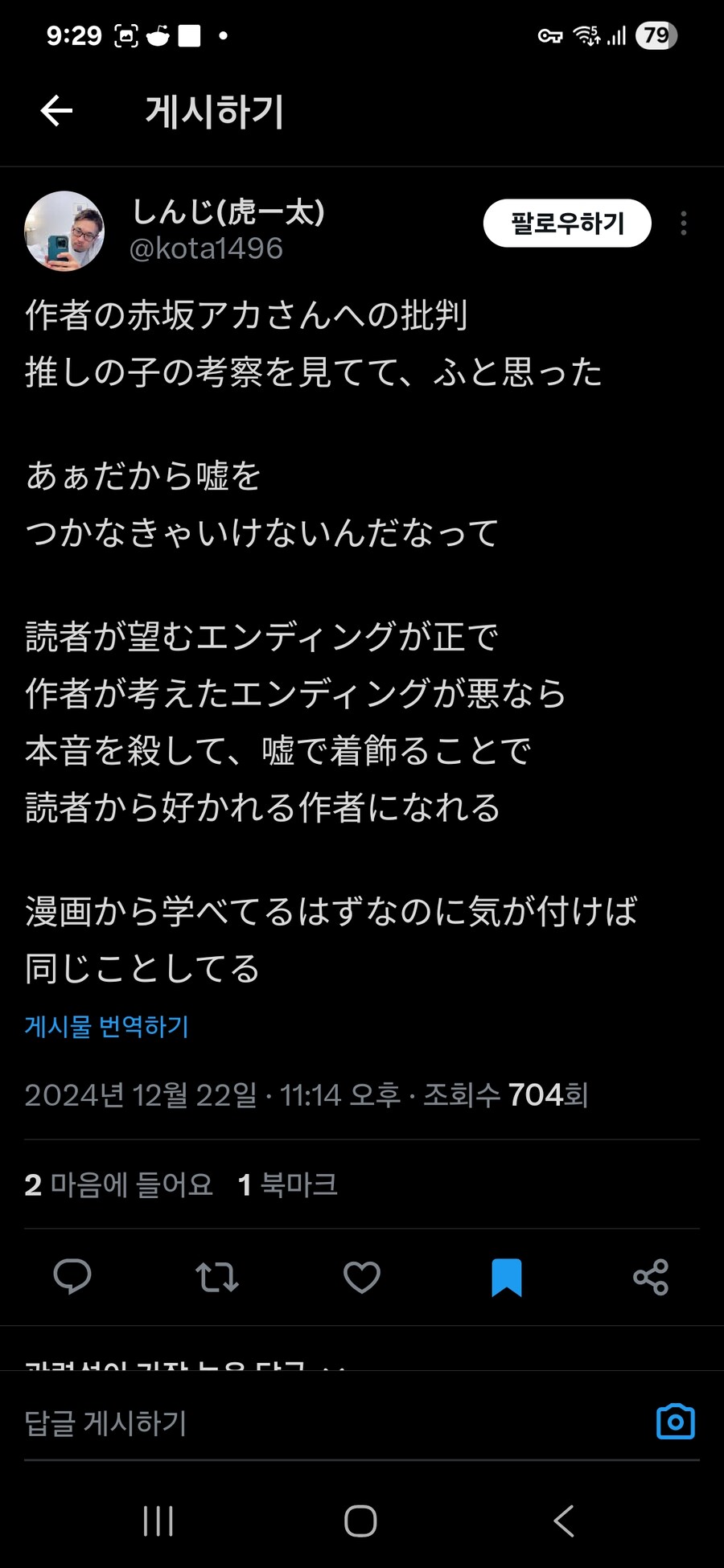Screen dimensions: 724x1568
Task: Check views by tapping 조회수 704회
Action: (x=505, y=1094)
